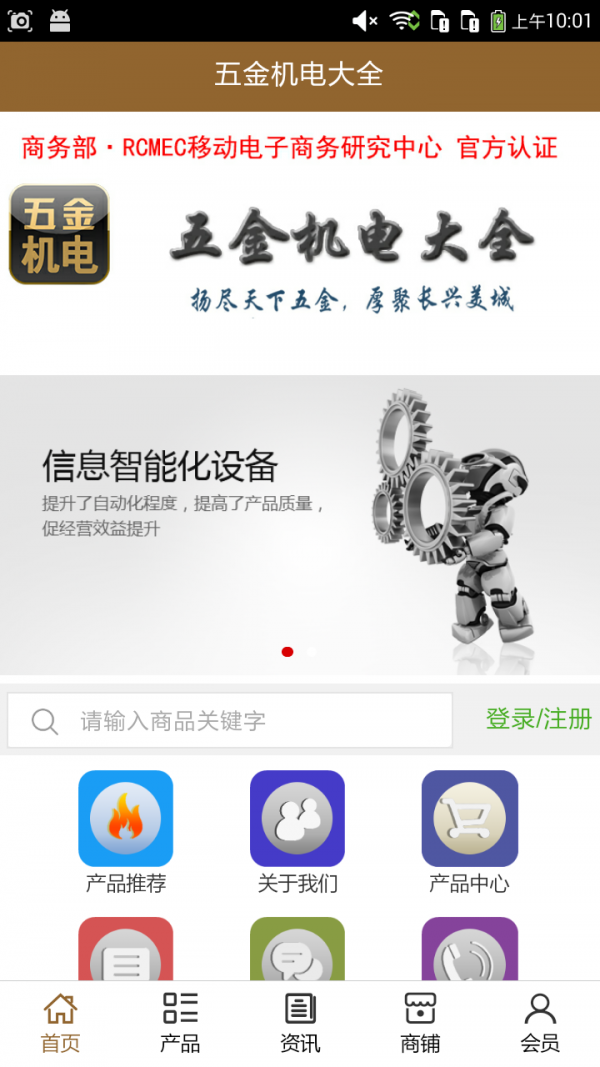The image size is (600, 1067).
Task: Open the red document list icon tile
Action: [x=126, y=950]
